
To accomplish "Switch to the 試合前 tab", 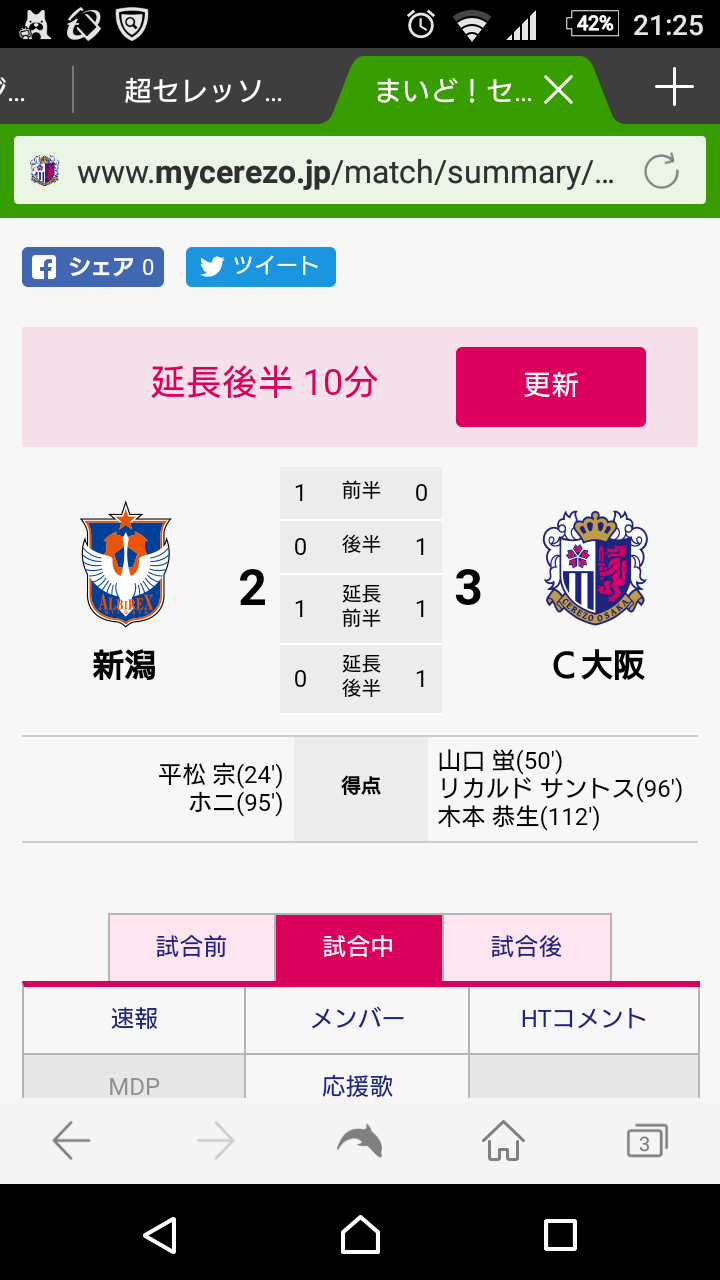I will [191, 947].
